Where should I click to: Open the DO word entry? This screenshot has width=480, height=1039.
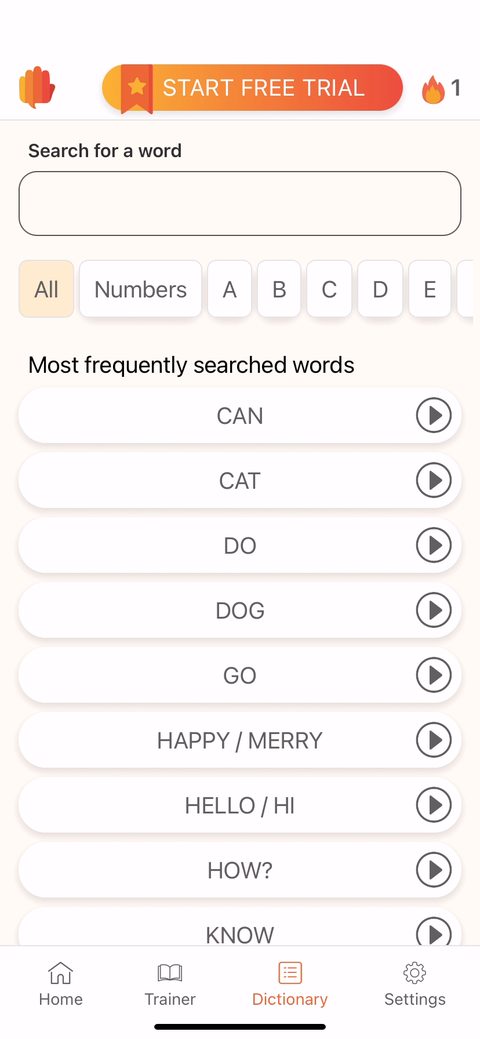(x=240, y=546)
